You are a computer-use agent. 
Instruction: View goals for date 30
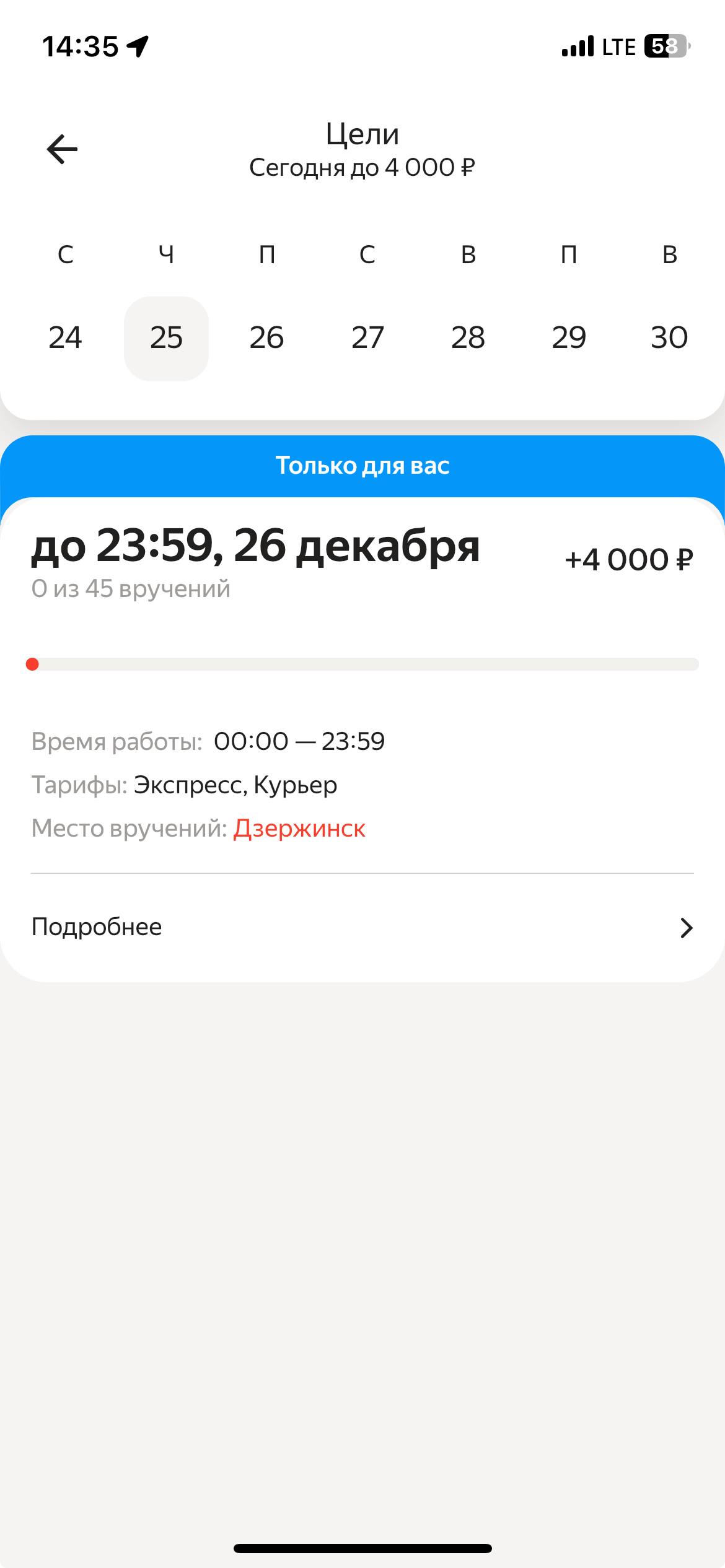pyautogui.click(x=669, y=338)
